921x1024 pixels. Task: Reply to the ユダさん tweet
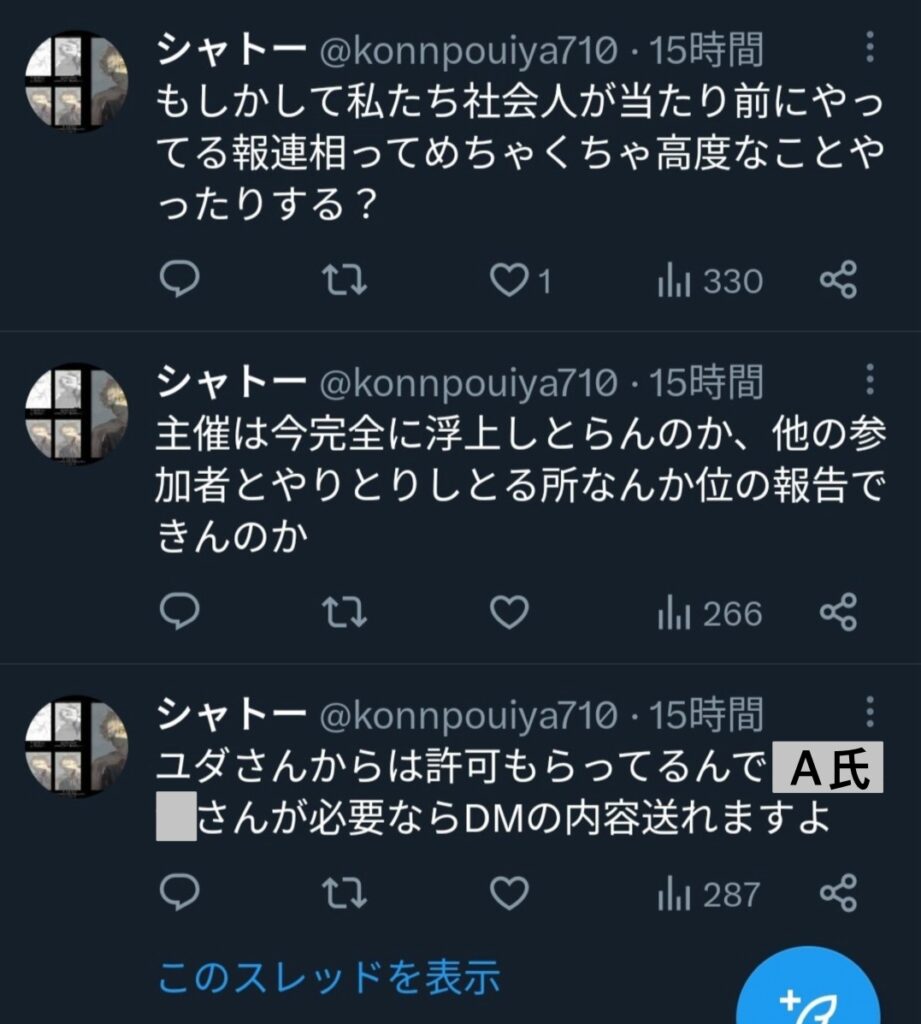point(180,892)
